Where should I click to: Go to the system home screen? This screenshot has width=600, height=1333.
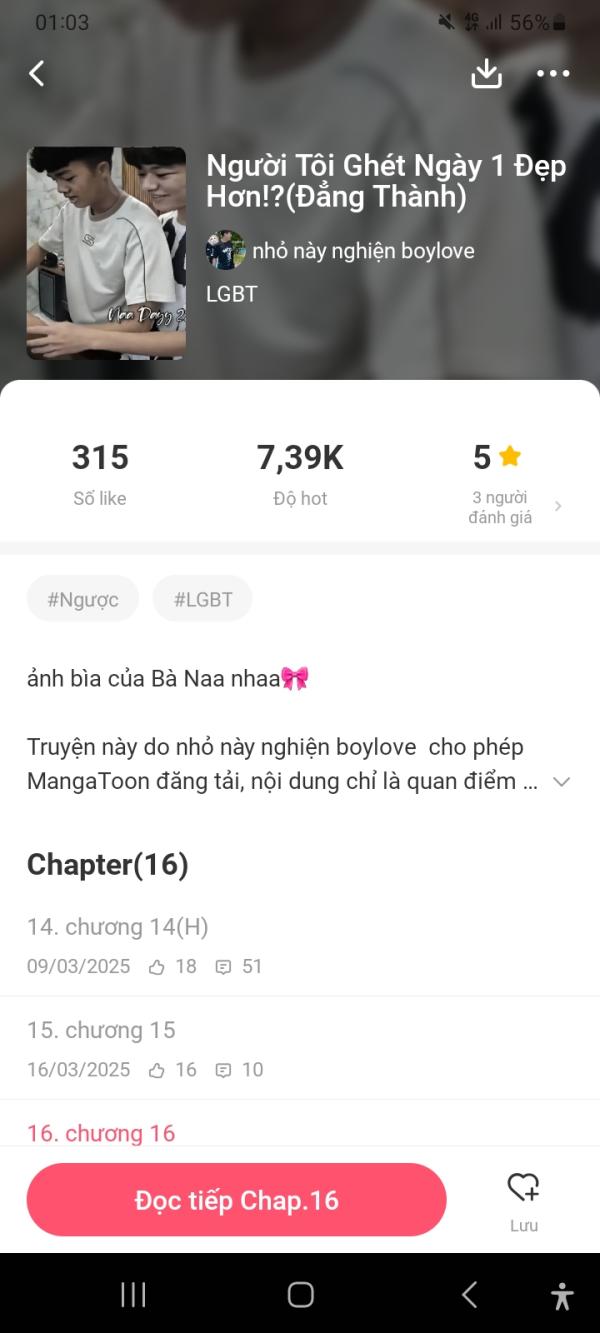click(300, 1295)
